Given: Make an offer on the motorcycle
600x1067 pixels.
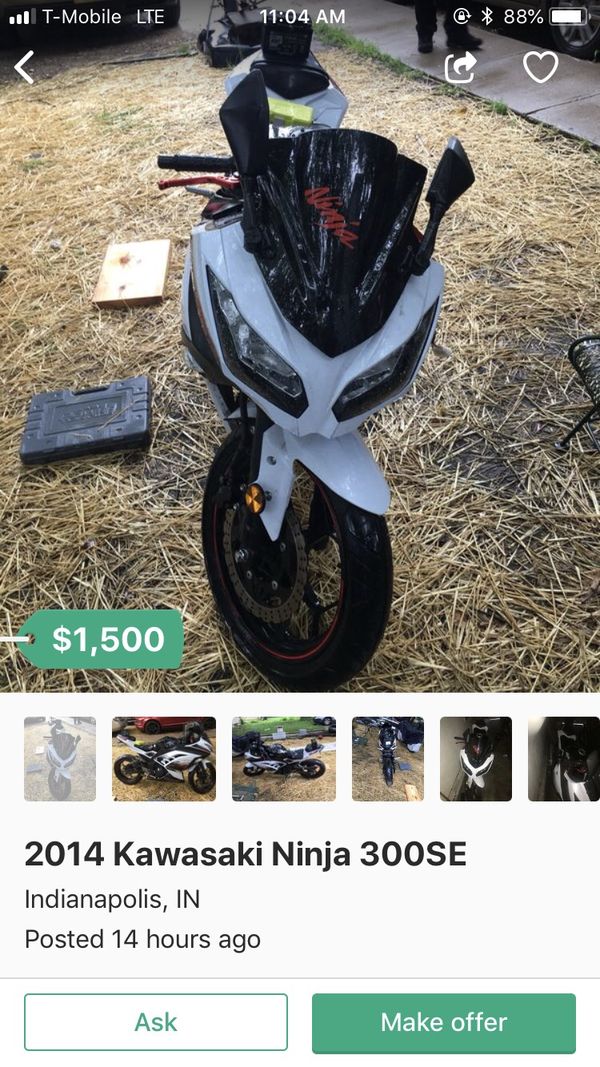Looking at the screenshot, I should pyautogui.click(x=444, y=1022).
